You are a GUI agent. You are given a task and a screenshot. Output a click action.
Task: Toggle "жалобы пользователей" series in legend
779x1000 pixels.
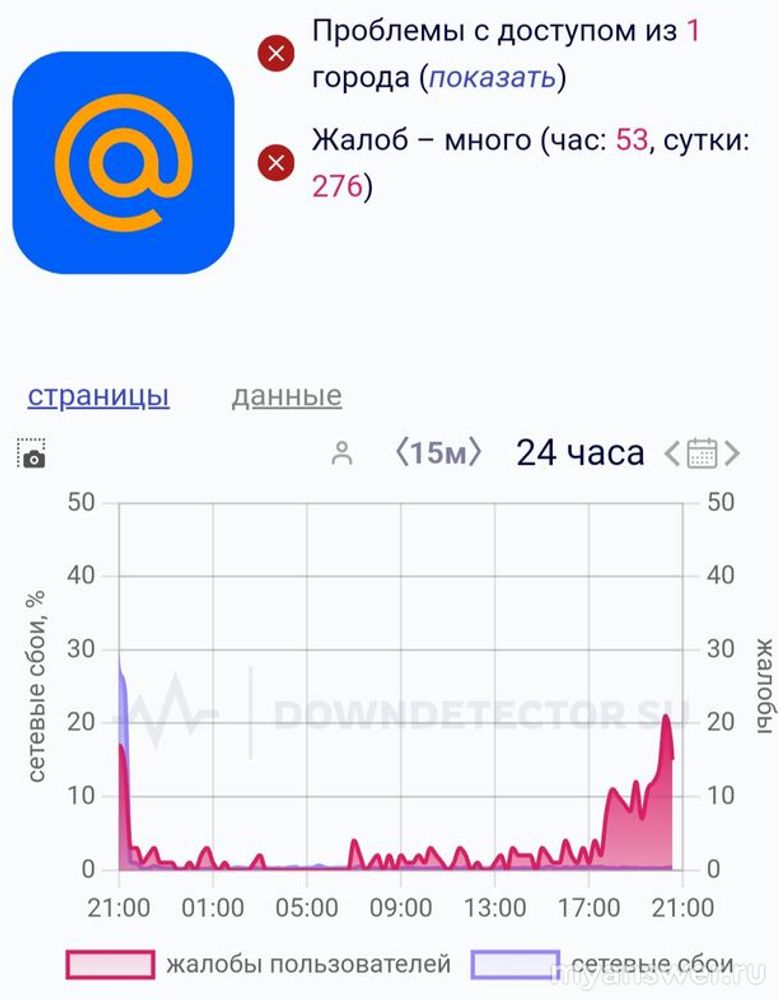[259, 965]
